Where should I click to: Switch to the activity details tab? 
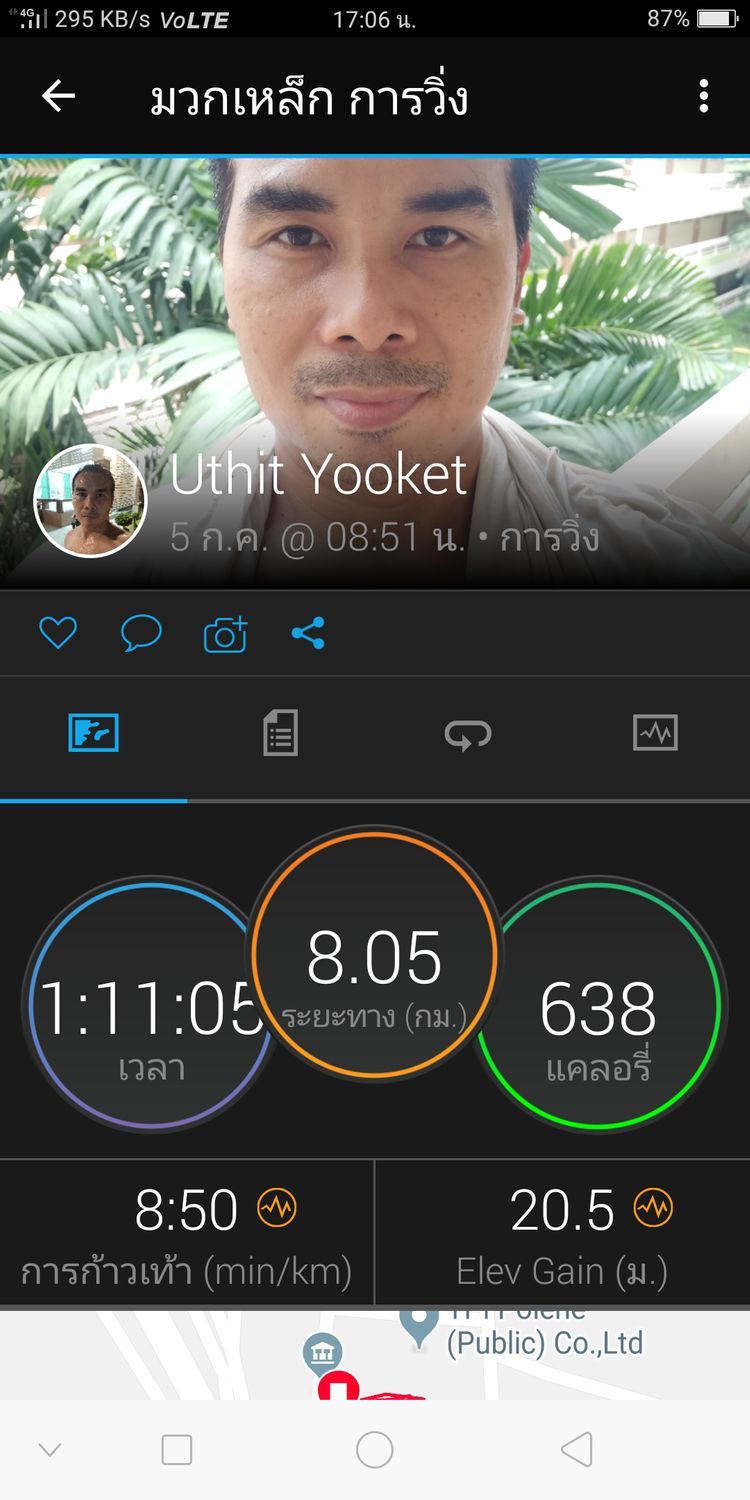coord(279,733)
